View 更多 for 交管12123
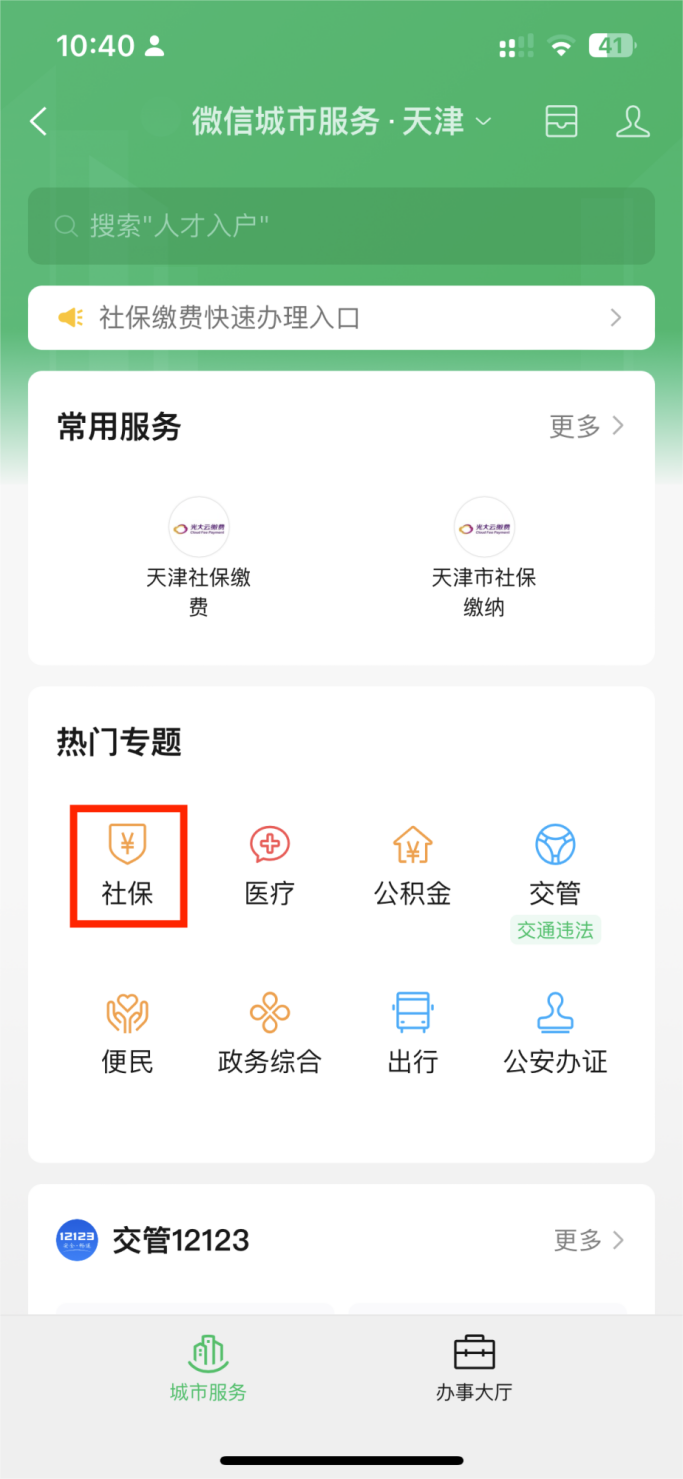 coord(589,1241)
